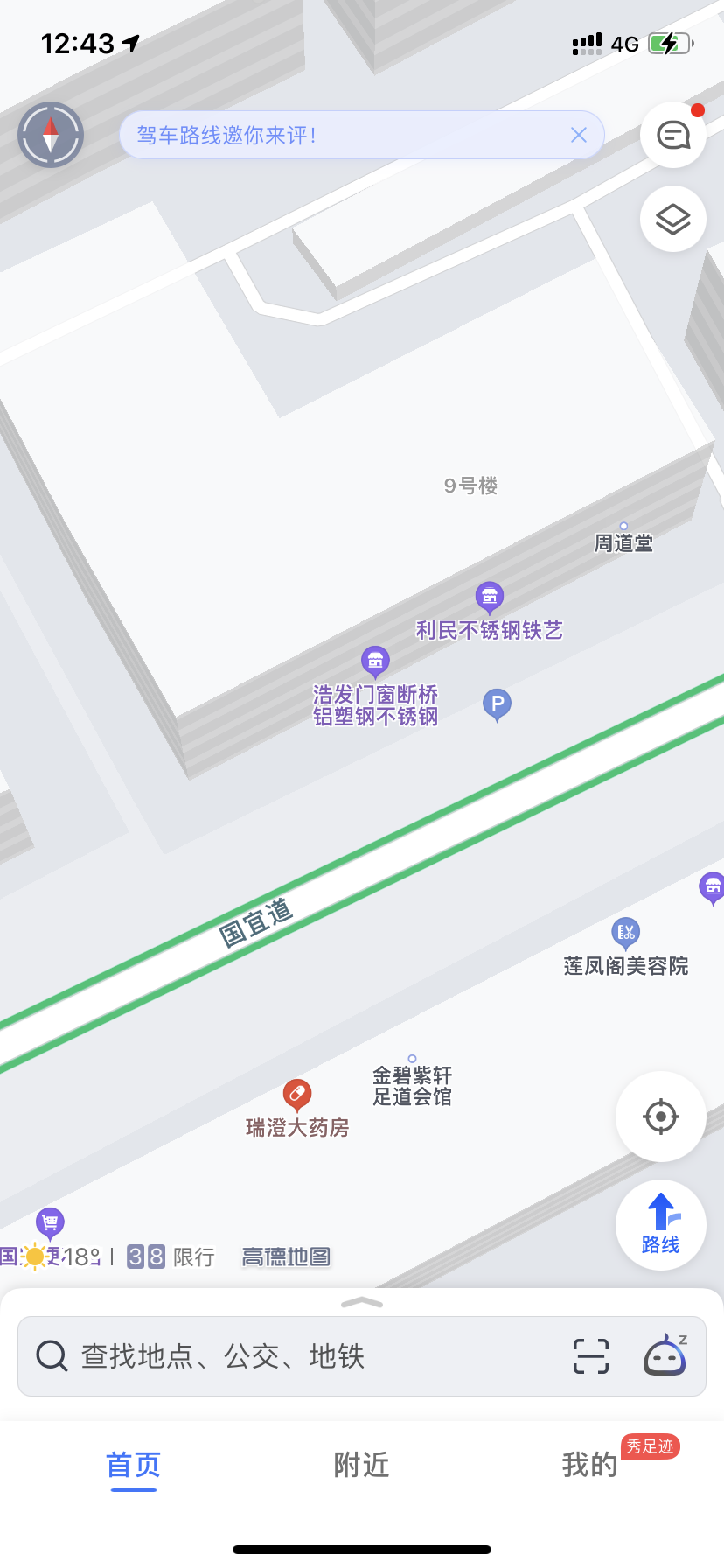Select the 浩发门窗断桥铝塑钢不锈钢 marker
Image resolution: width=724 pixels, height=1568 pixels.
coord(375,661)
